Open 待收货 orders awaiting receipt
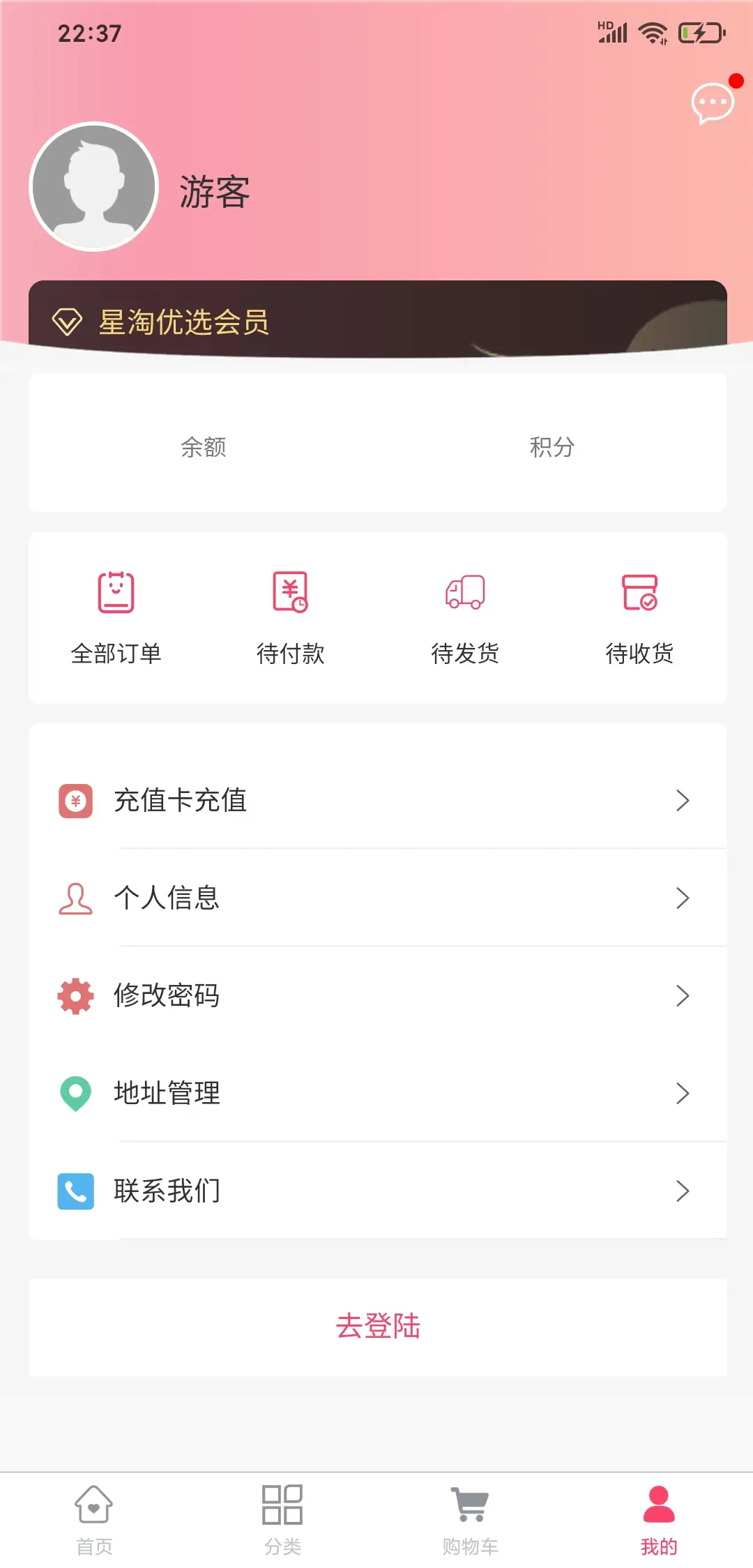This screenshot has height=1568, width=753. 639,617
